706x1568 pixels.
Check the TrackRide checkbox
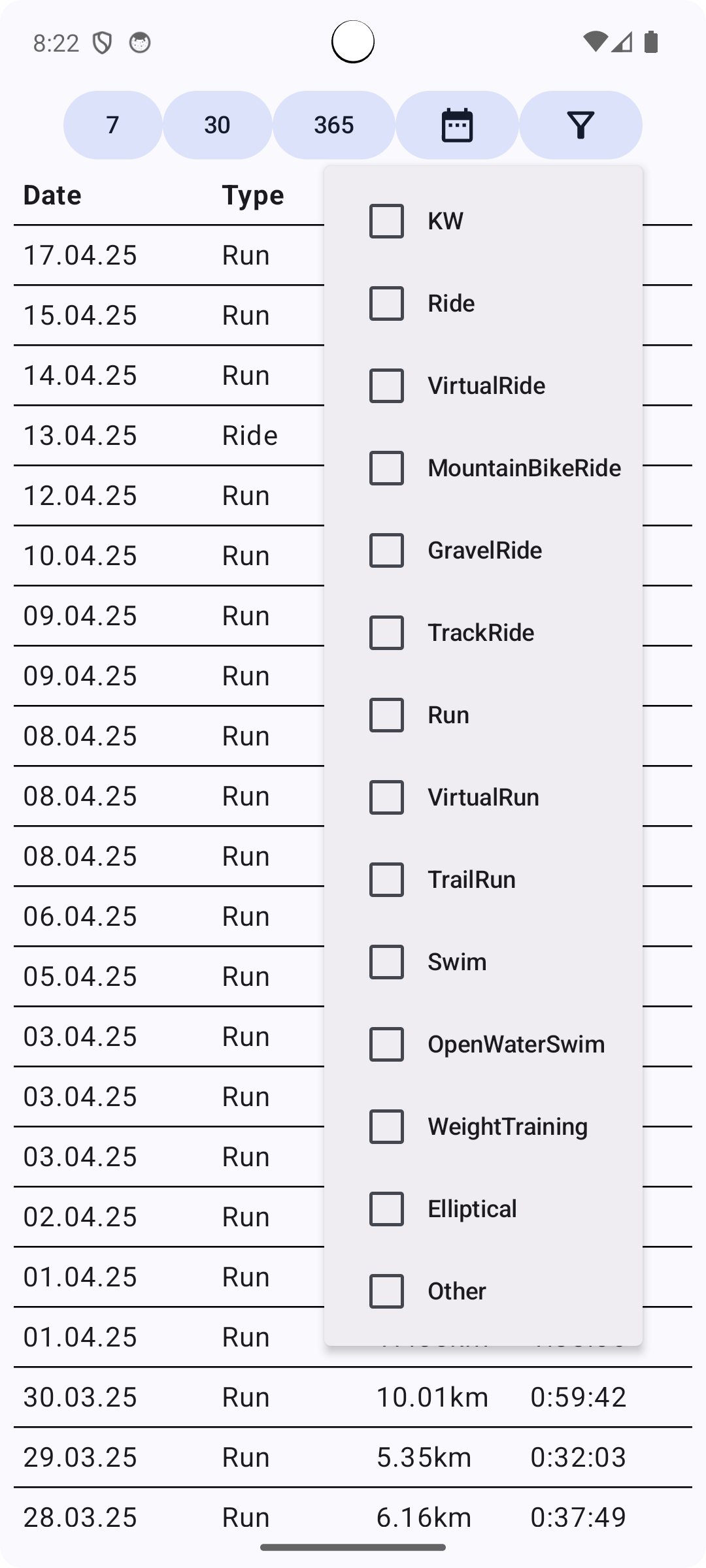coord(386,632)
